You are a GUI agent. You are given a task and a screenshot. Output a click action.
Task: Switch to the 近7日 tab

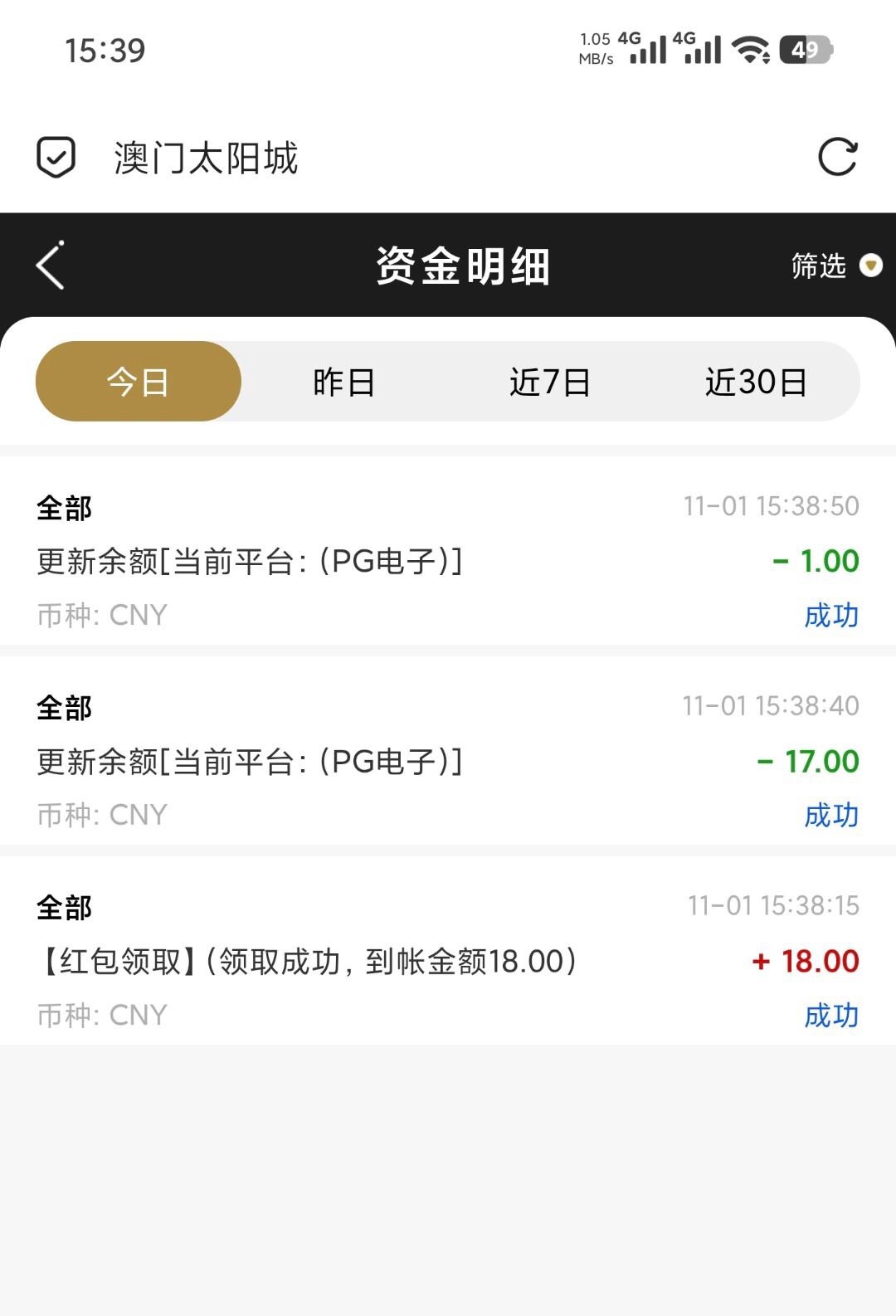tap(549, 382)
